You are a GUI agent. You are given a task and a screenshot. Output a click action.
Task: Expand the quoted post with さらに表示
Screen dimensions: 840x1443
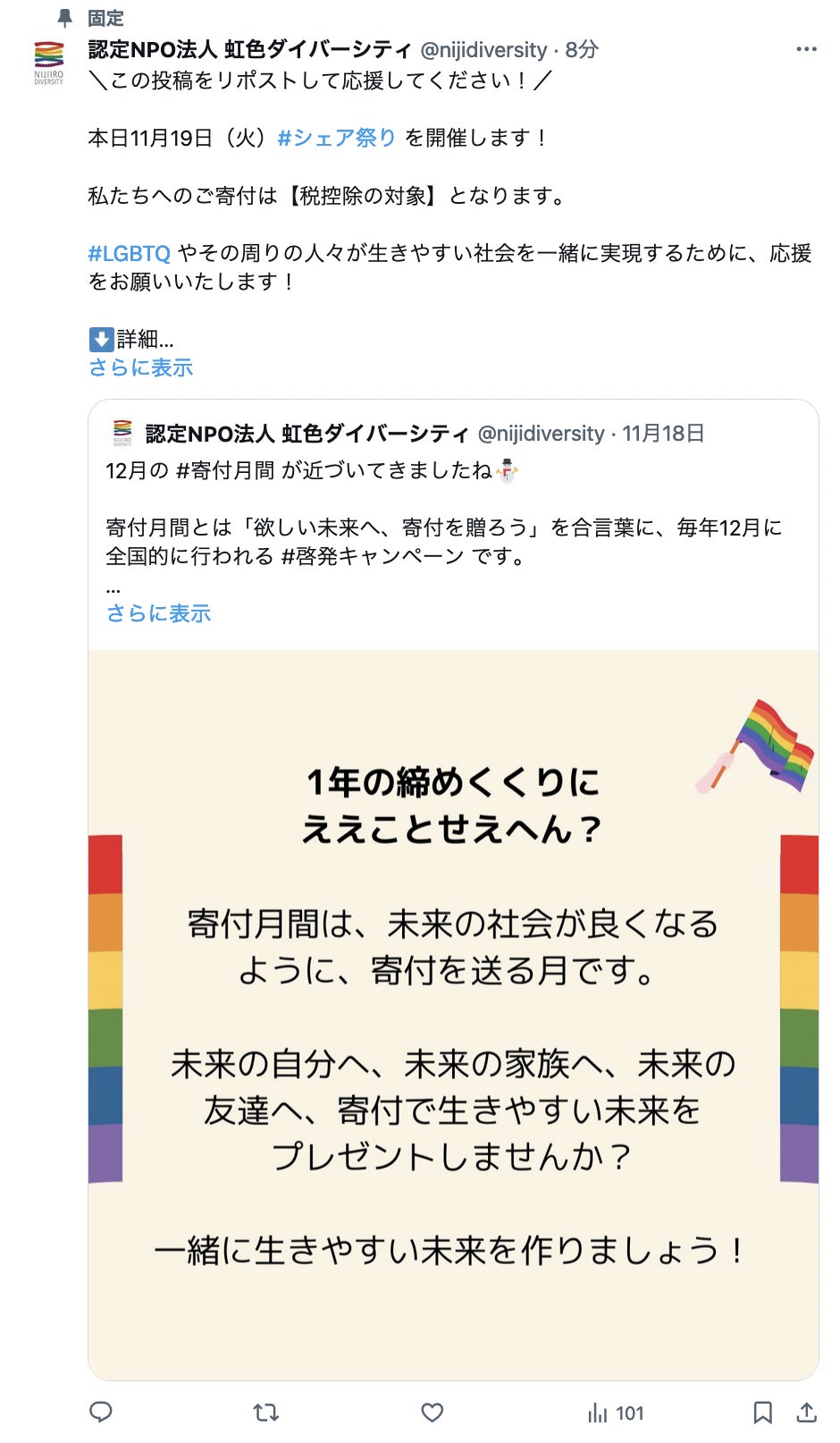(x=158, y=613)
